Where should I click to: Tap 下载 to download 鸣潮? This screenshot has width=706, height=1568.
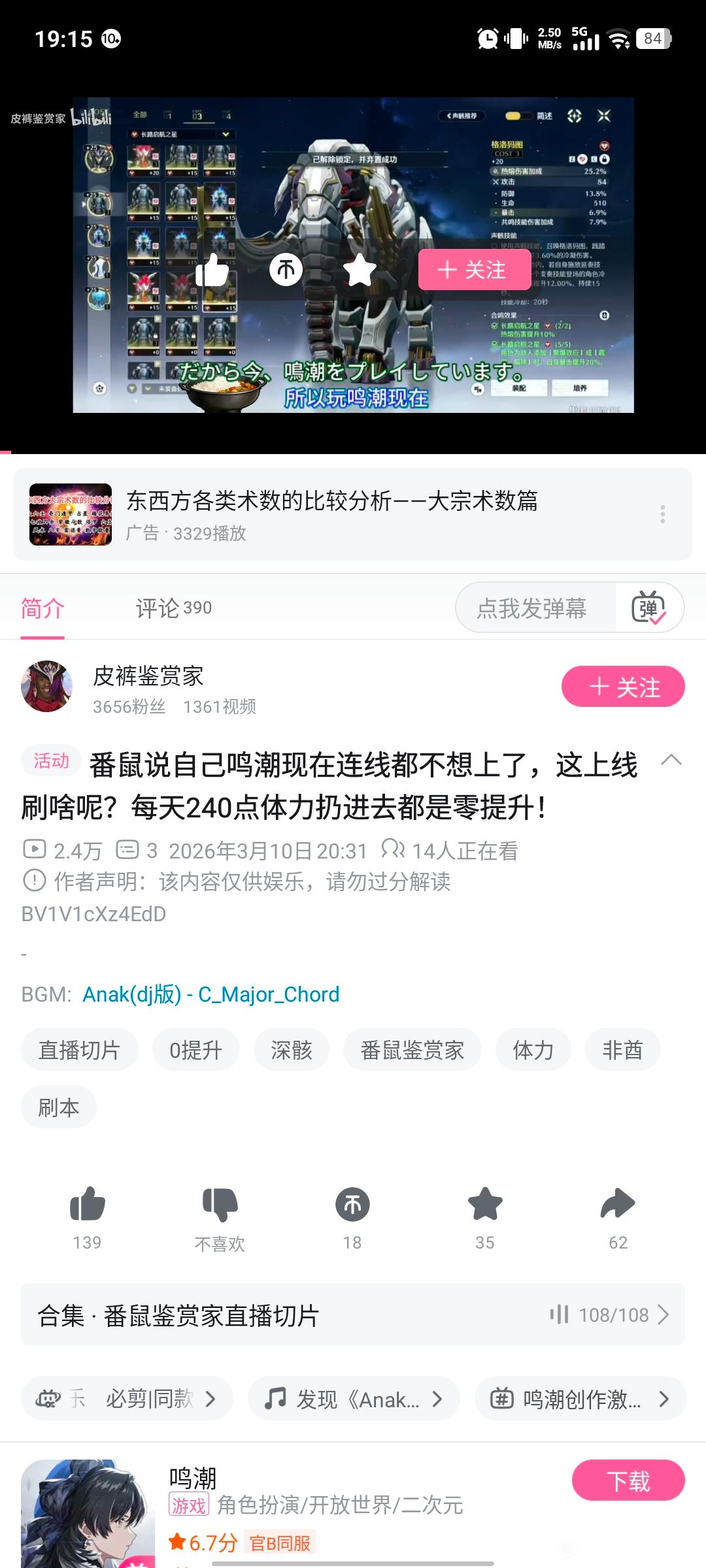[628, 1482]
